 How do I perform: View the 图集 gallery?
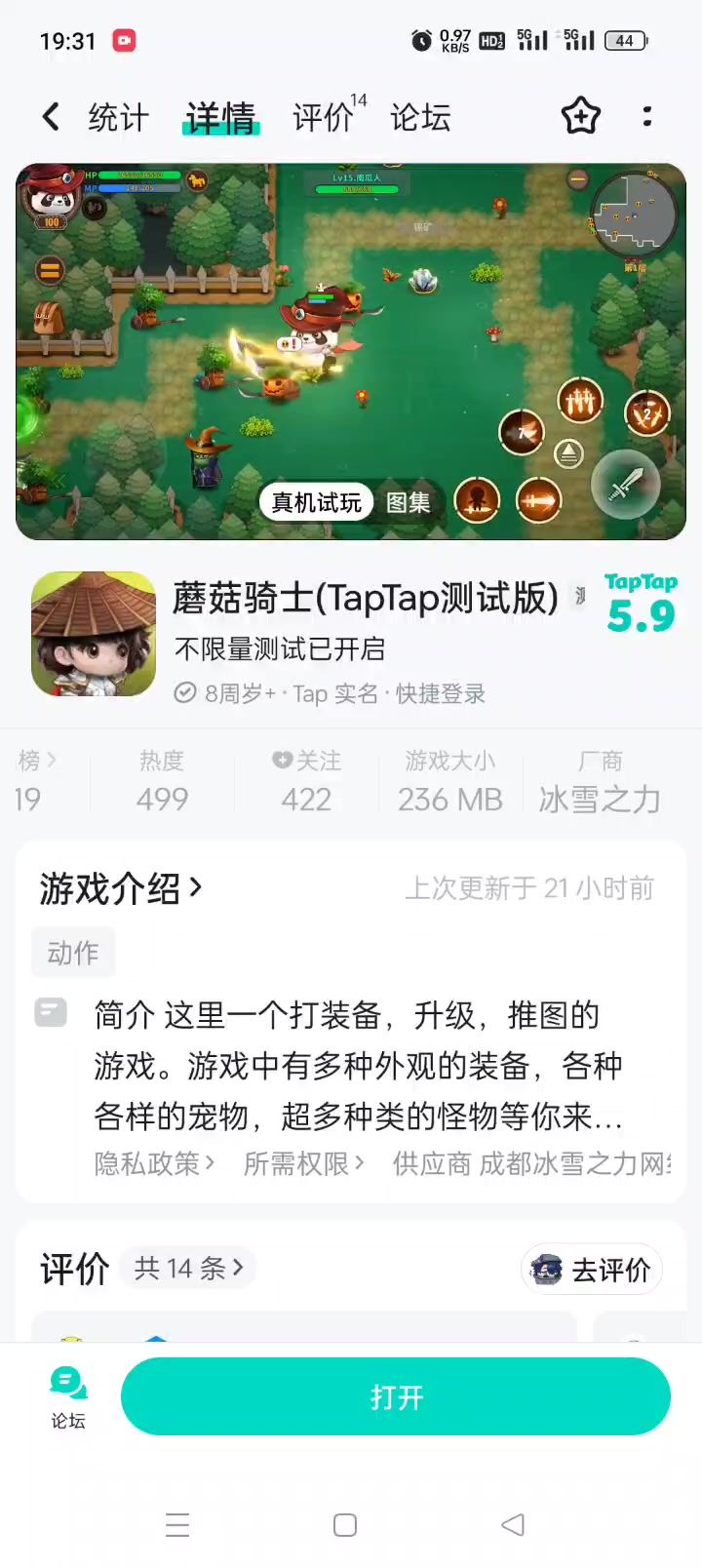tap(408, 502)
